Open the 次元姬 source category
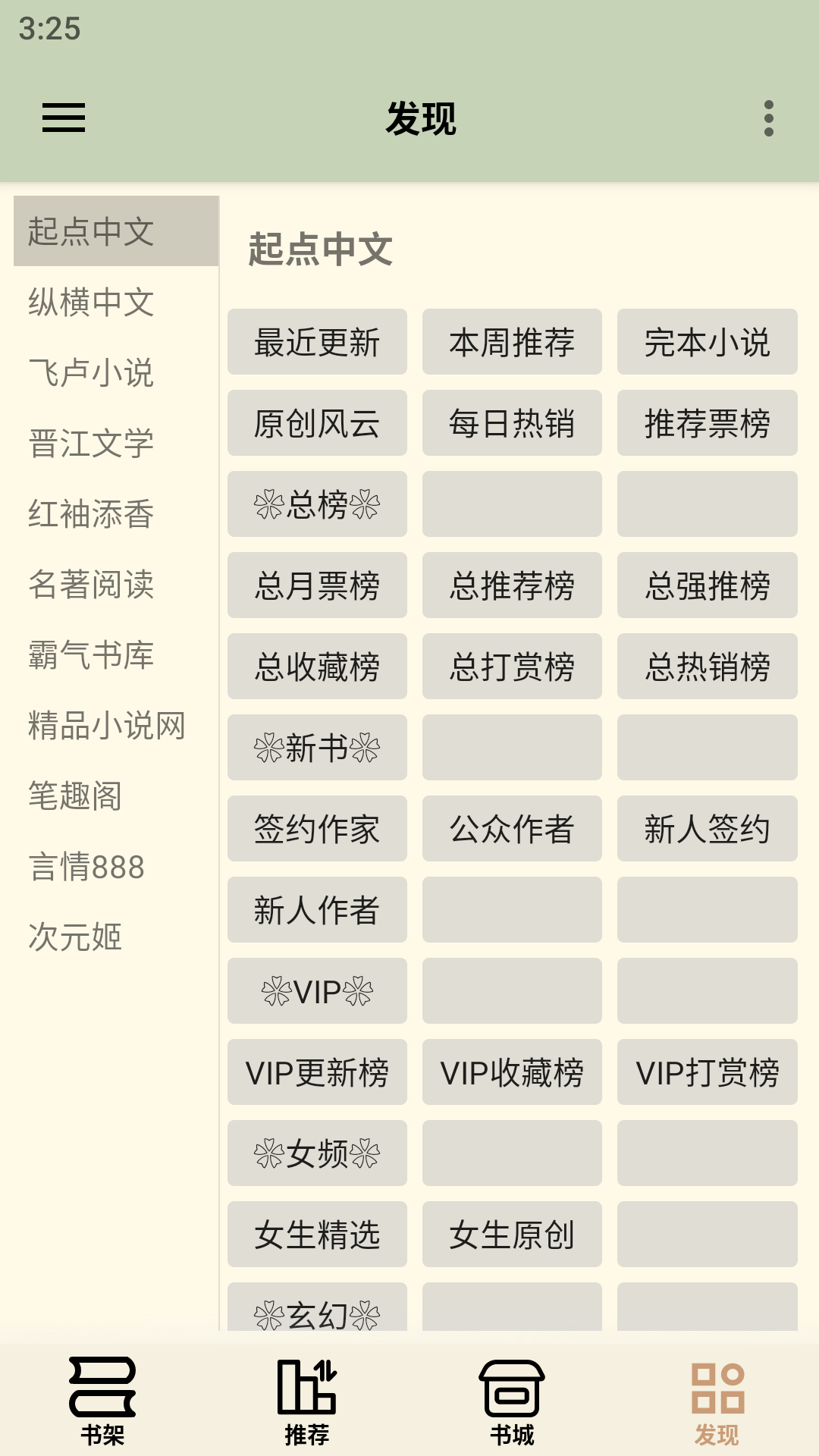Screen dimensions: 819x1456 76,937
